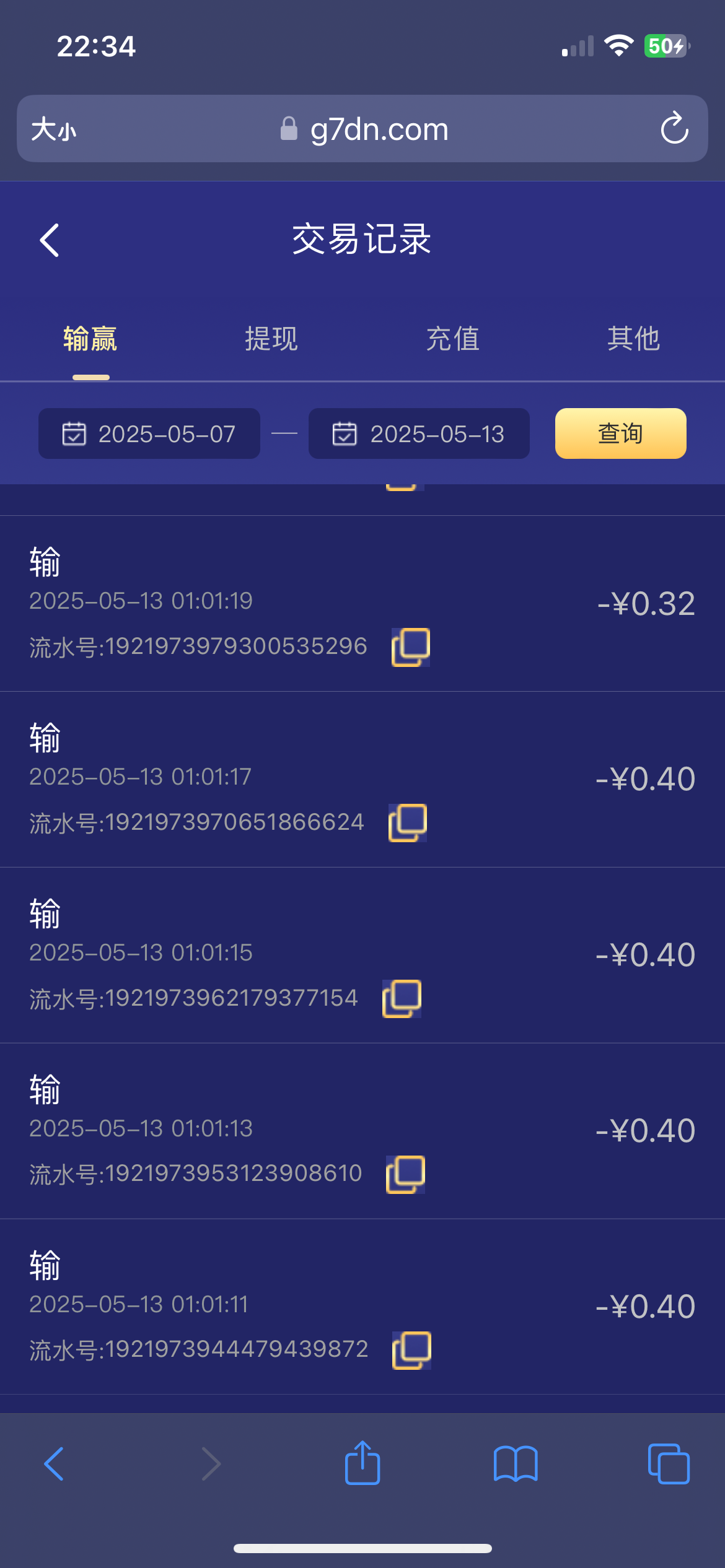Copy serial number of the 01:01:19 record

coord(410,647)
